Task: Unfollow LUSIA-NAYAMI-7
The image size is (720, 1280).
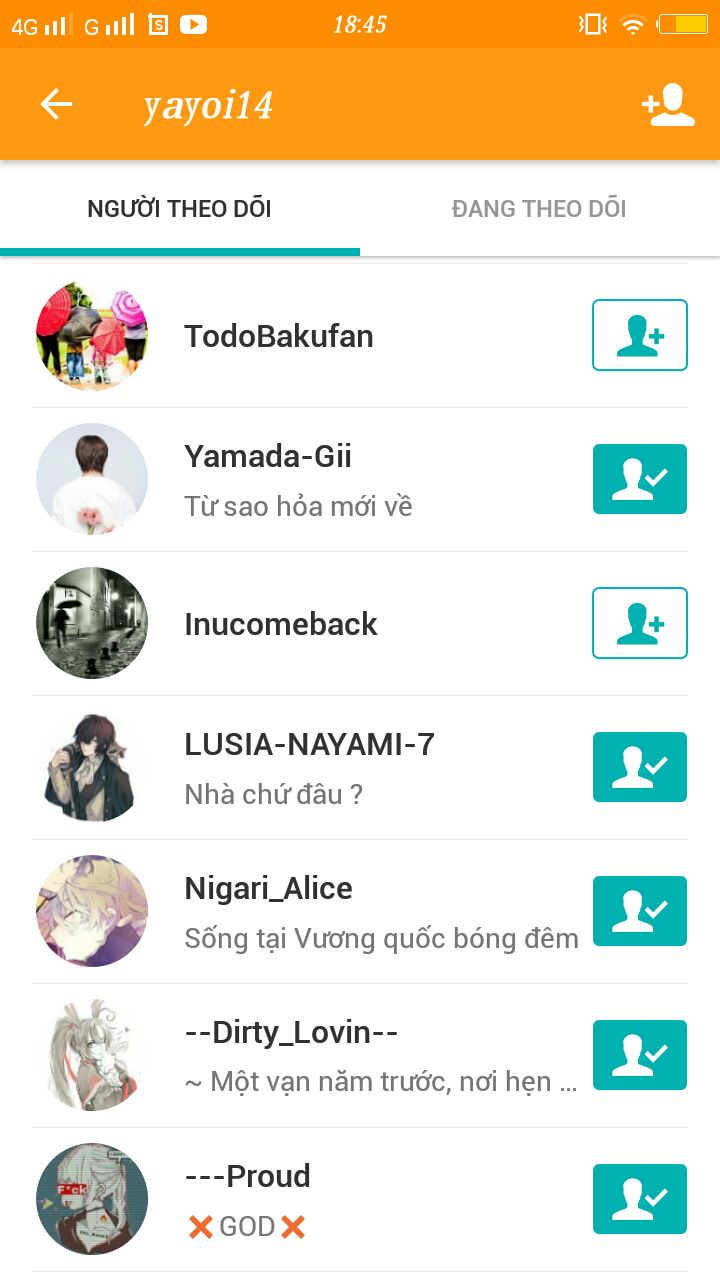Action: [x=640, y=767]
